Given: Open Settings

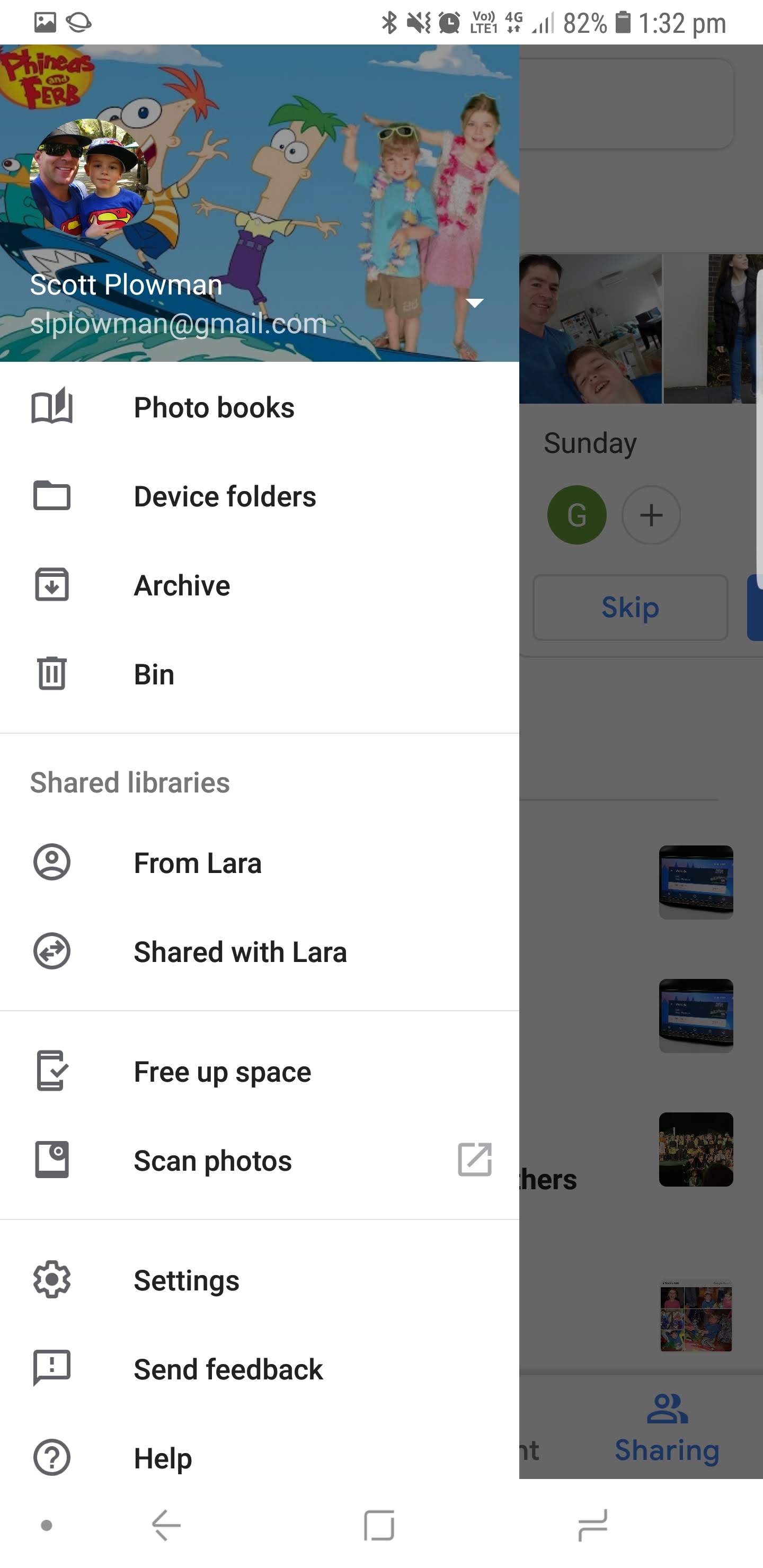Looking at the screenshot, I should tap(260, 1279).
